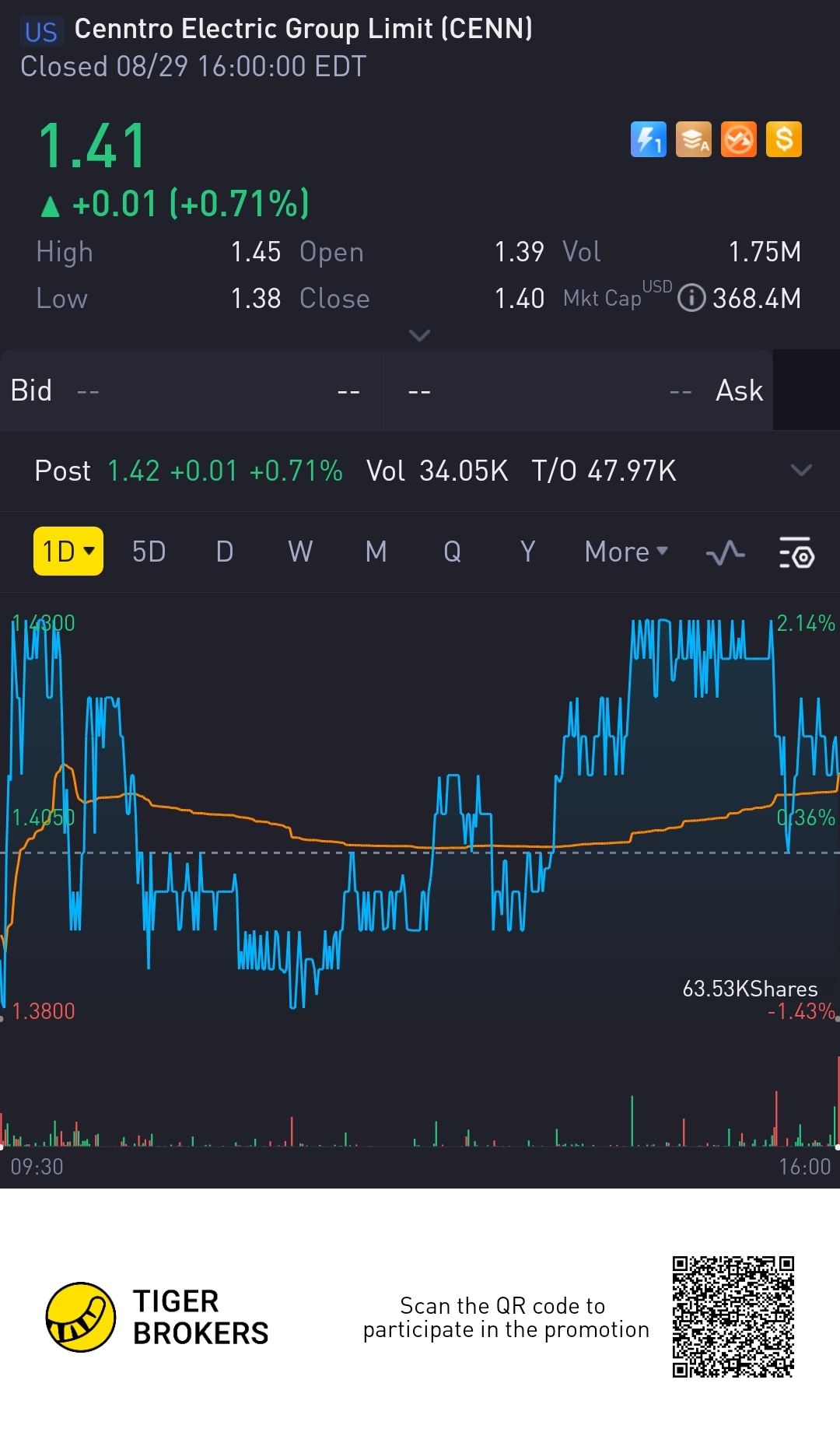This screenshot has width=840, height=1446.
Task: Select the Q quarterly chart tab
Action: point(452,551)
